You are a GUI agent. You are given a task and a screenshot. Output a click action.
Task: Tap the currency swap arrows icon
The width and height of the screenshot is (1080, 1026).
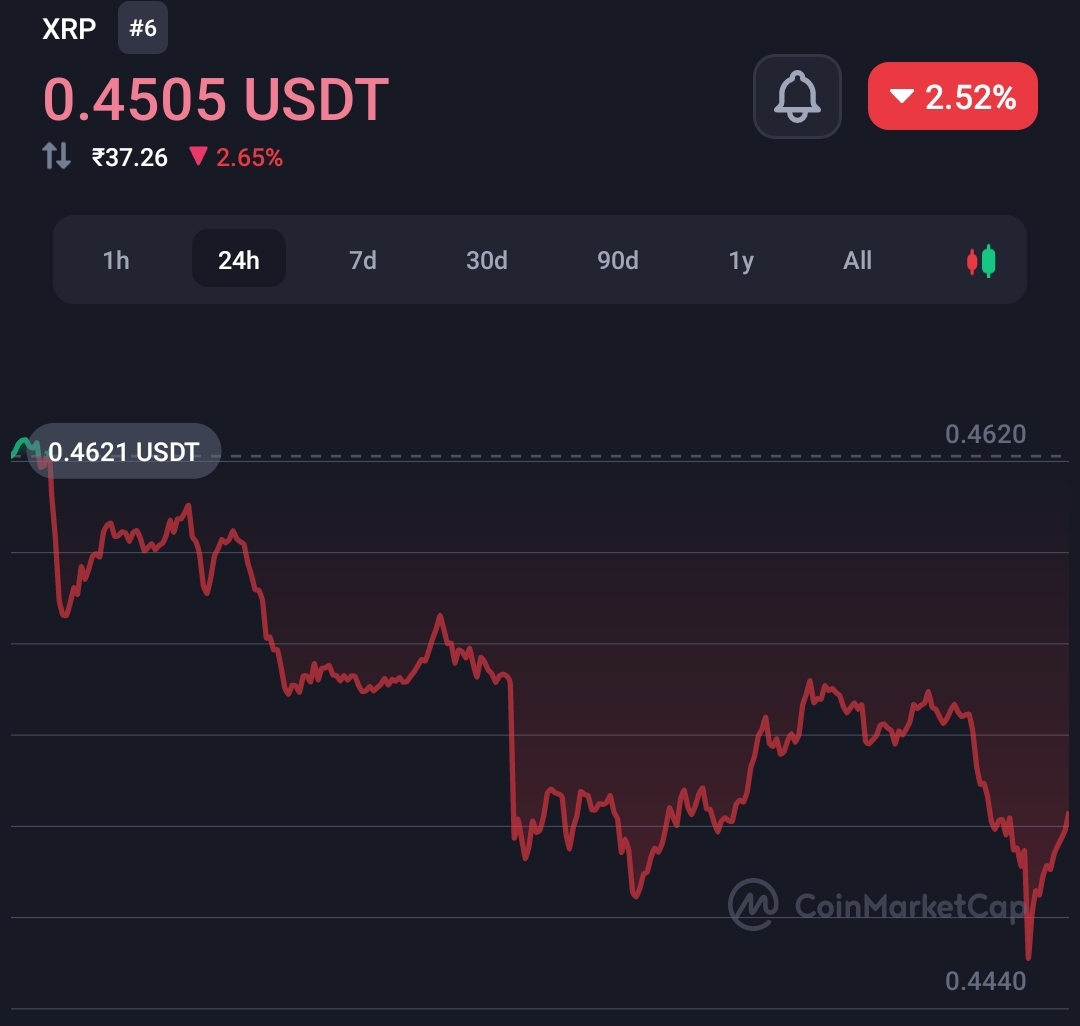point(57,156)
